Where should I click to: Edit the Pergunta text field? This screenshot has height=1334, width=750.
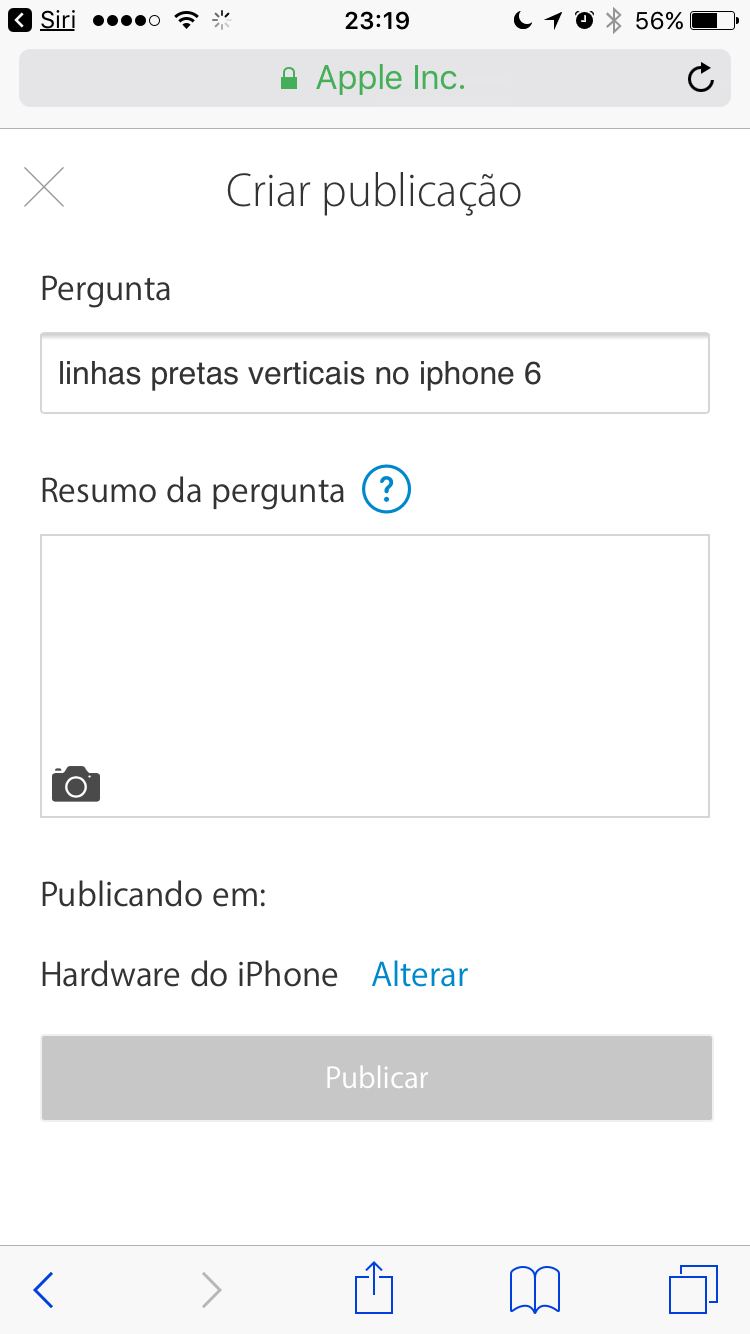(x=375, y=374)
